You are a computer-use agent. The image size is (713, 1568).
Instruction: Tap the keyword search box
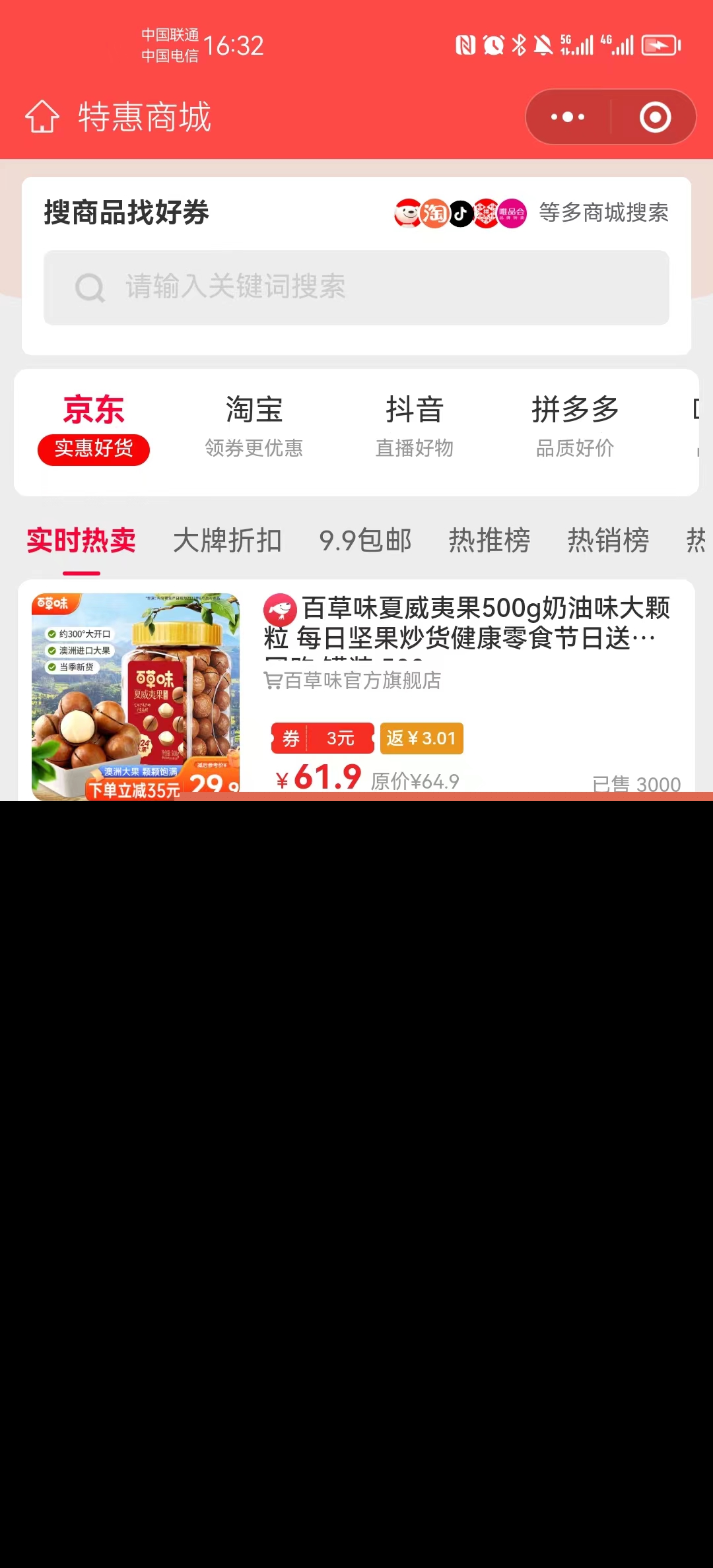click(x=356, y=287)
